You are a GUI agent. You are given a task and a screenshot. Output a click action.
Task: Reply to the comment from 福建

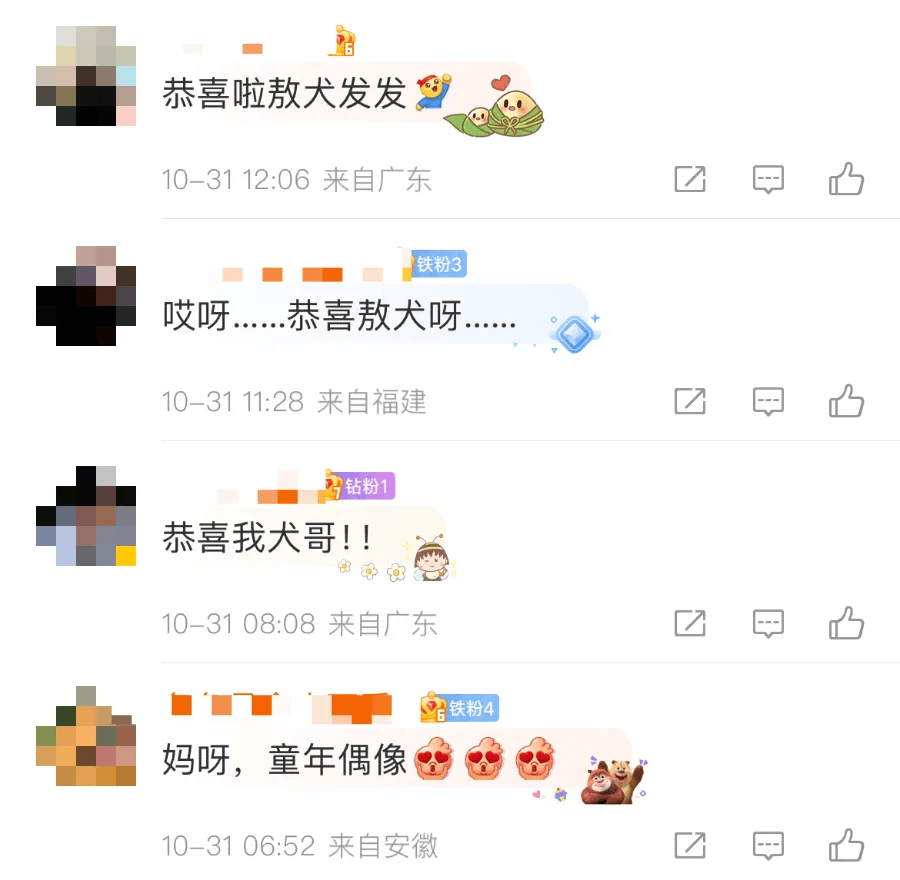tap(768, 402)
